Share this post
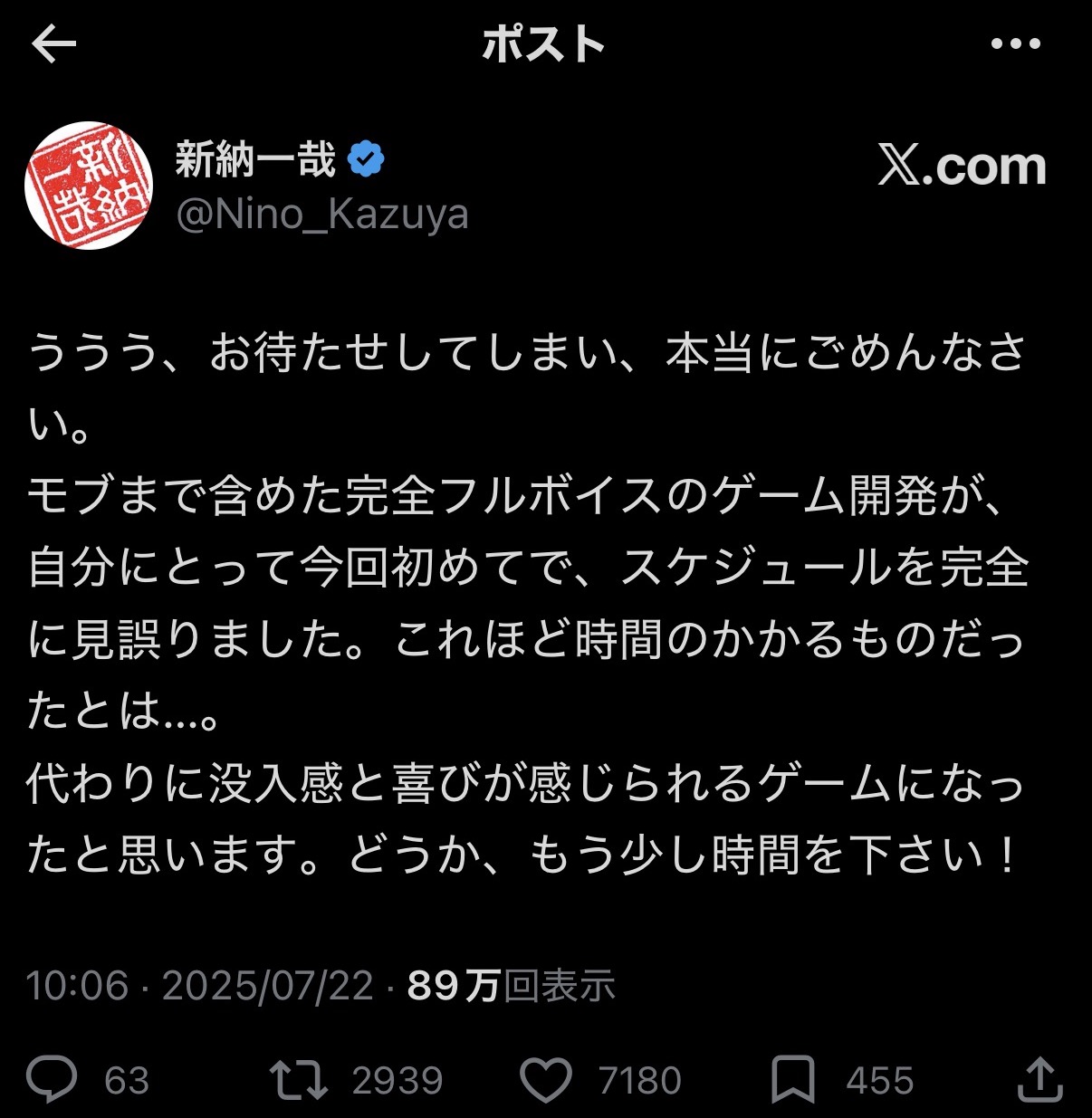Screen dimensions: 1092x1118 click(1039, 1079)
